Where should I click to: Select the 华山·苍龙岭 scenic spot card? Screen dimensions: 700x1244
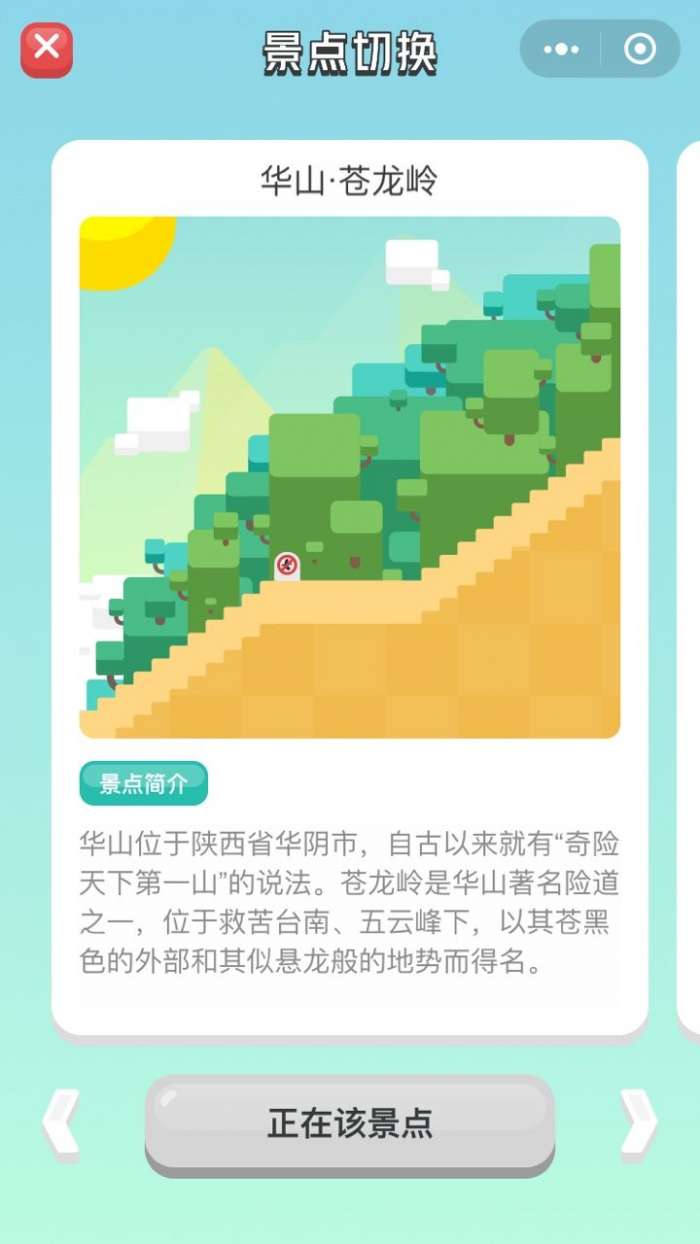(349, 480)
